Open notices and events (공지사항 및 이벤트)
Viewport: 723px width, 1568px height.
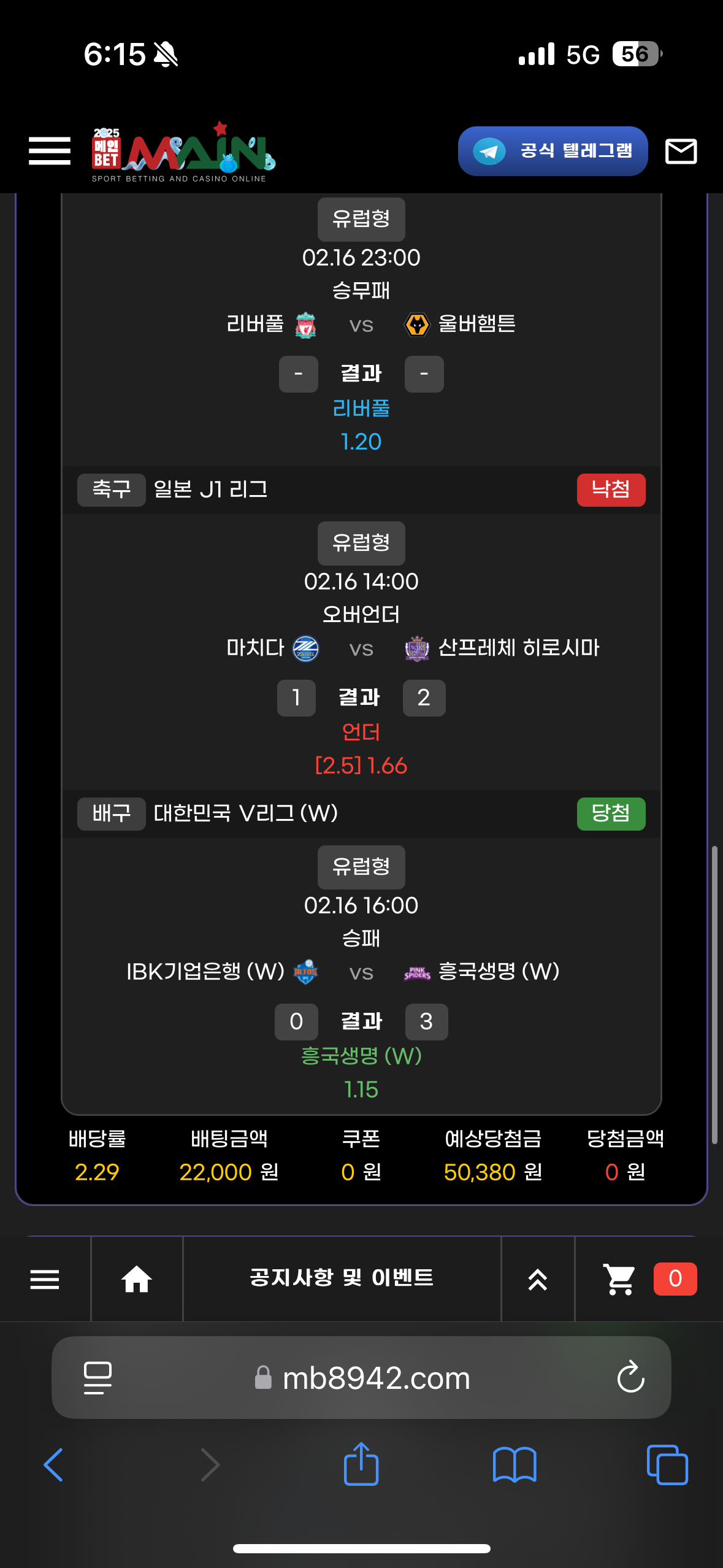(x=342, y=1278)
